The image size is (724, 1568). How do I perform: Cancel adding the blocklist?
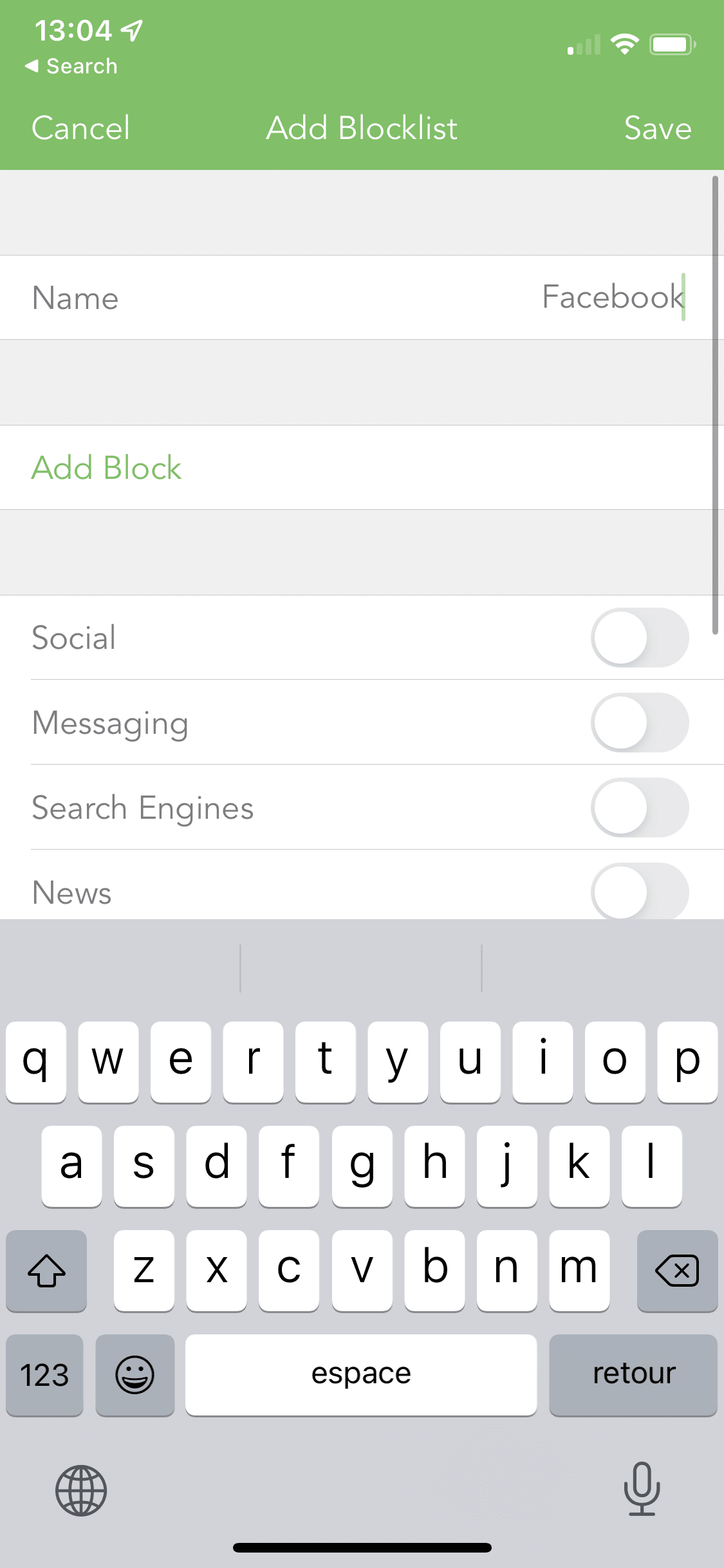point(80,127)
